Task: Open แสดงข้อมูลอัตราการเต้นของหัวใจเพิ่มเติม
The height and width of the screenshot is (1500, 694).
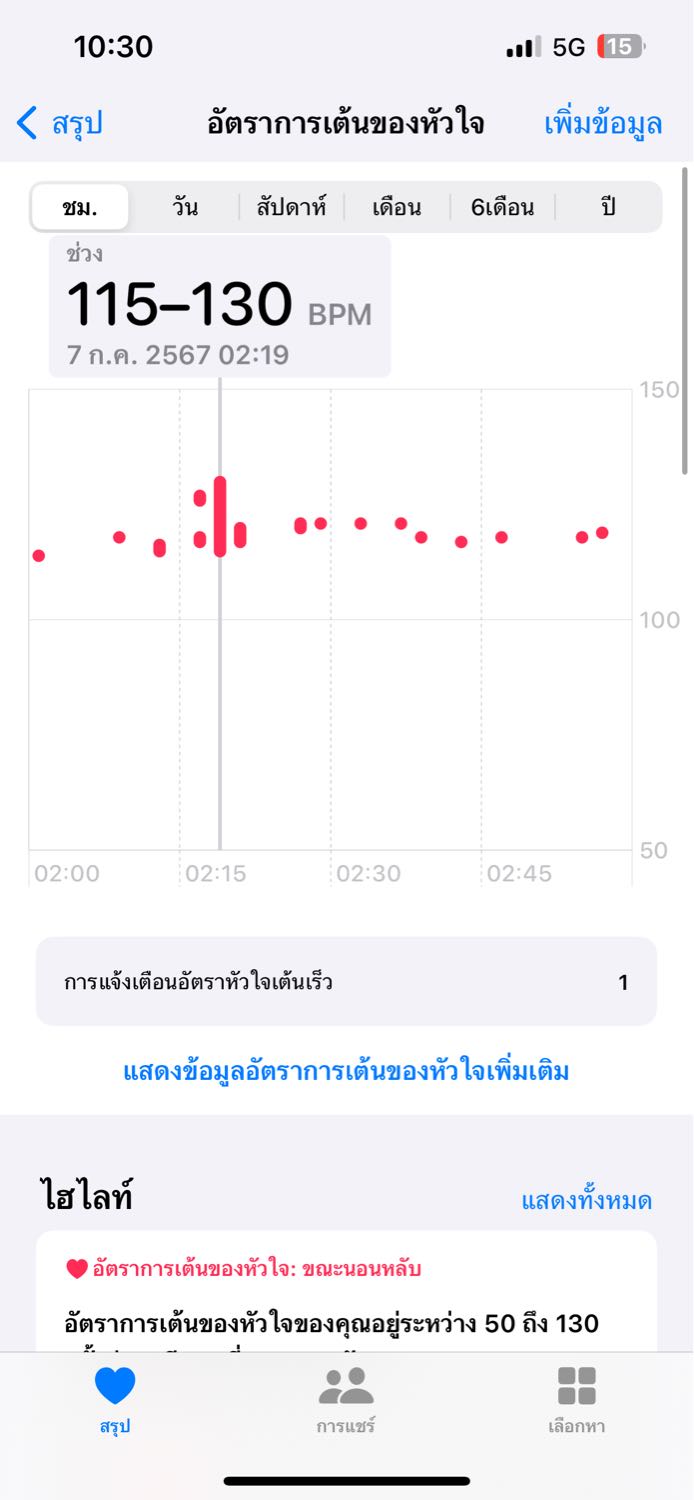Action: tap(346, 1072)
